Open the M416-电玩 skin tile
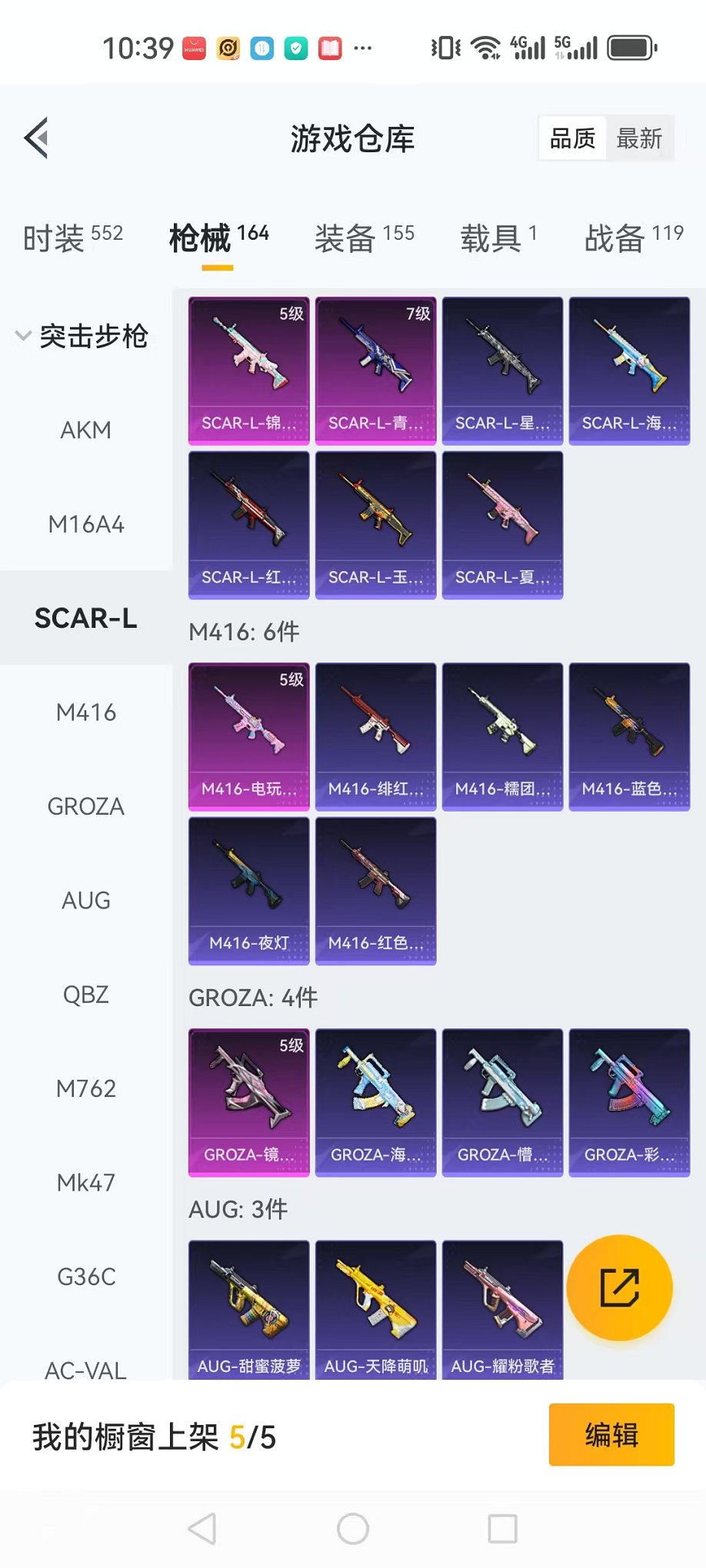 [248, 736]
